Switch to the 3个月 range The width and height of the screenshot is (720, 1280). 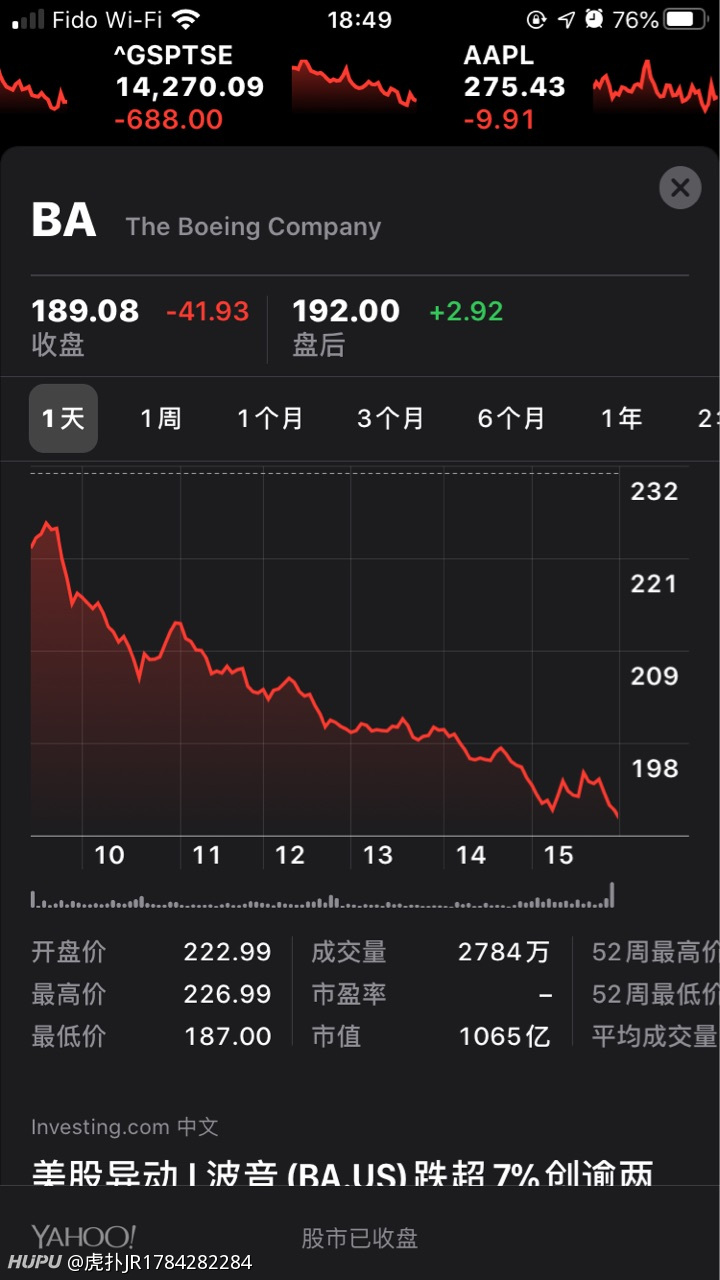pos(390,418)
